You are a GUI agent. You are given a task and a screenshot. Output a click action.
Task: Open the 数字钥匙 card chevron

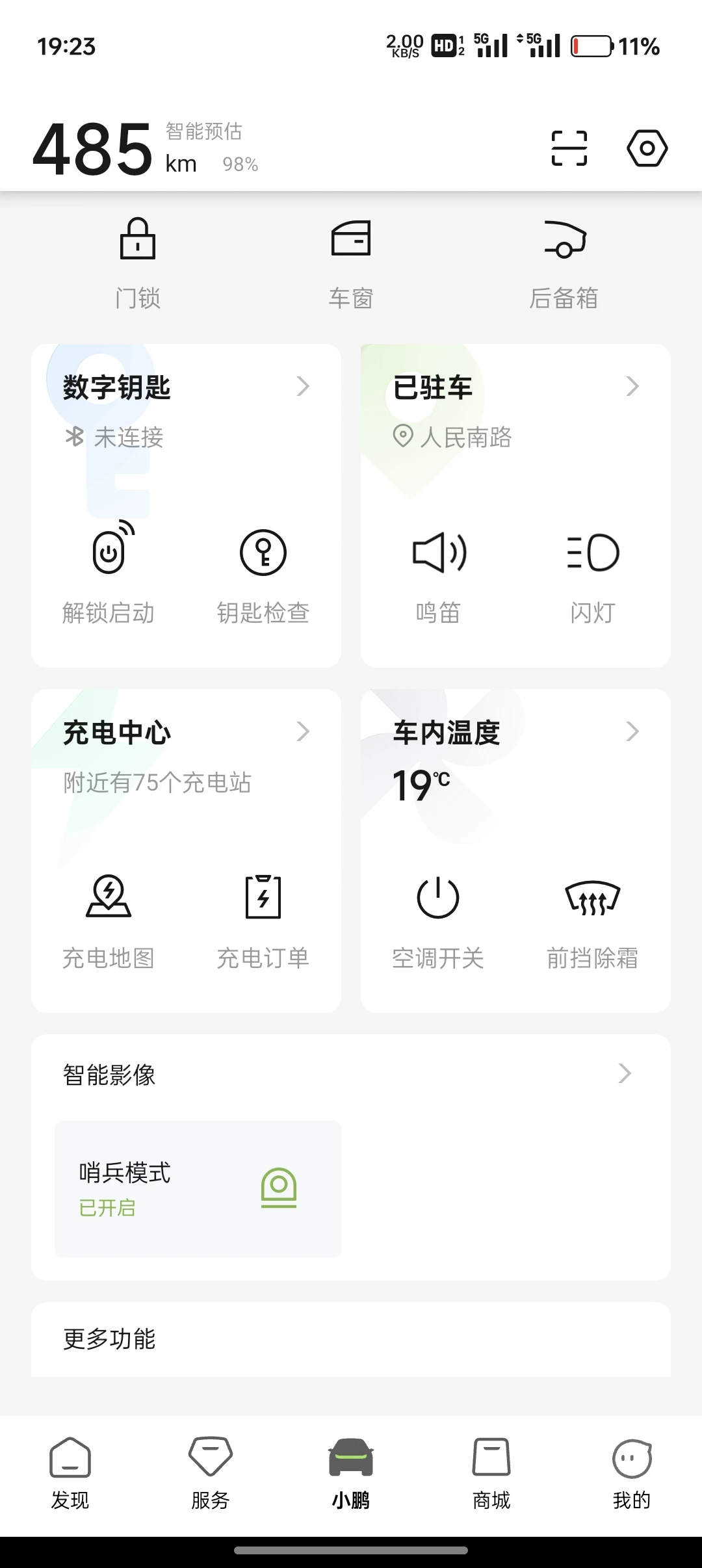coord(303,386)
